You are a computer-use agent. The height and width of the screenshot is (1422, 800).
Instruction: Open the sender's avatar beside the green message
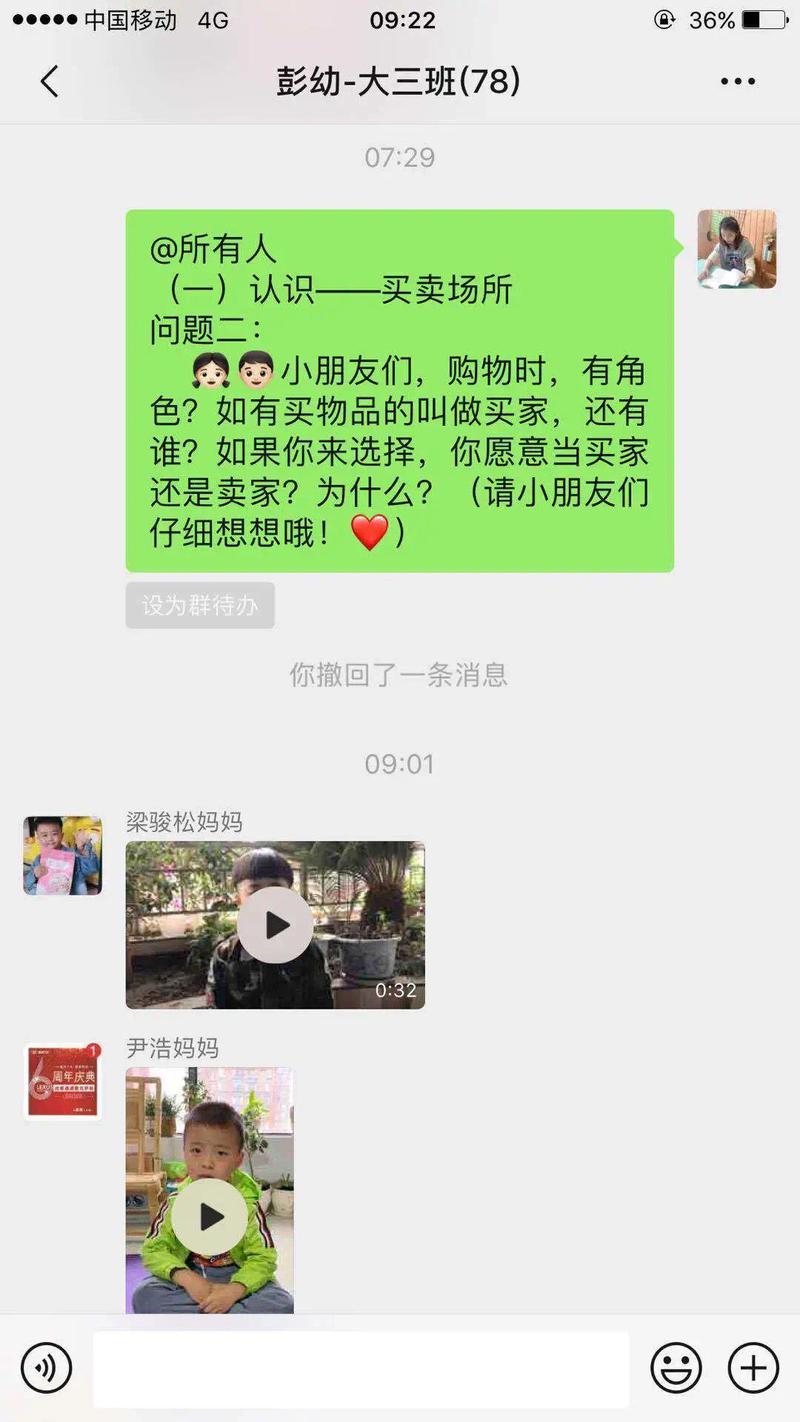click(737, 249)
